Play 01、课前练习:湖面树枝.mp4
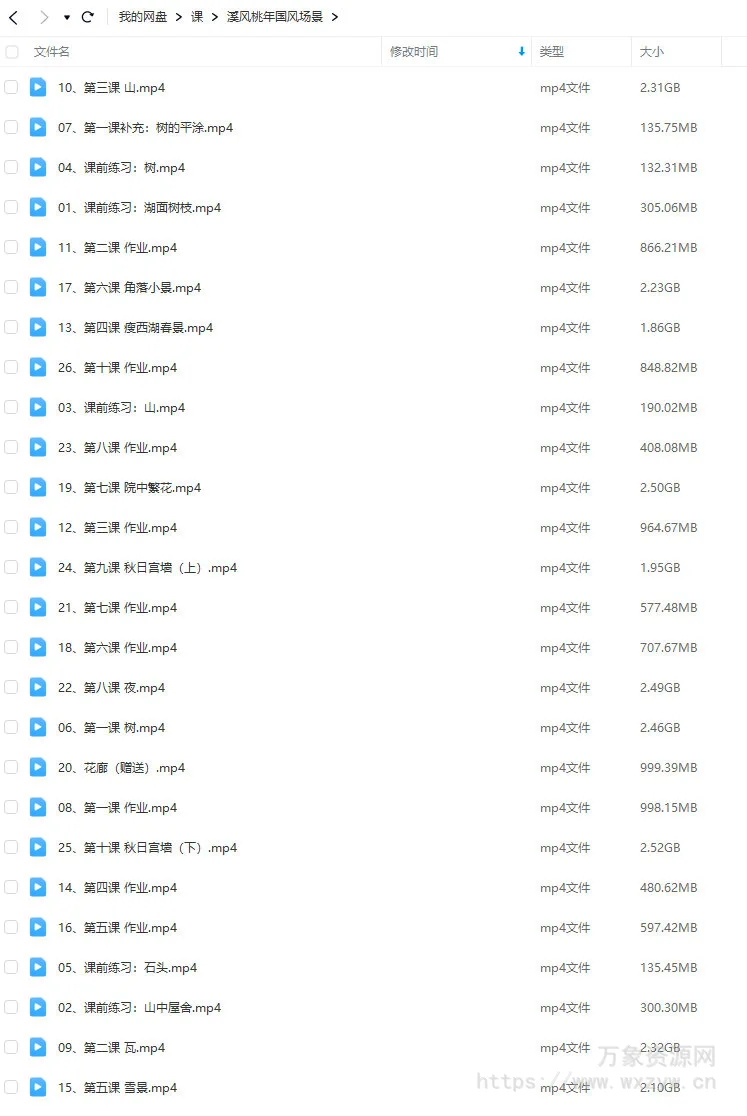The image size is (747, 1116). click(139, 208)
